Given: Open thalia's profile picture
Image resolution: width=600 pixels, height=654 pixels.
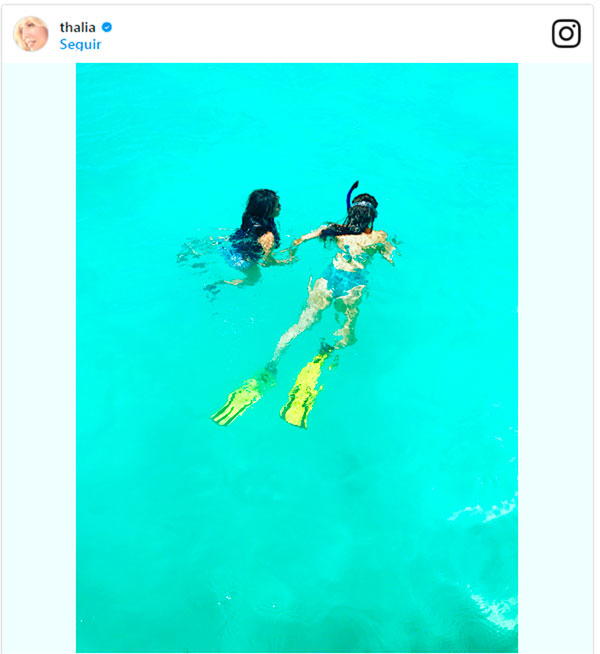Looking at the screenshot, I should 31,34.
